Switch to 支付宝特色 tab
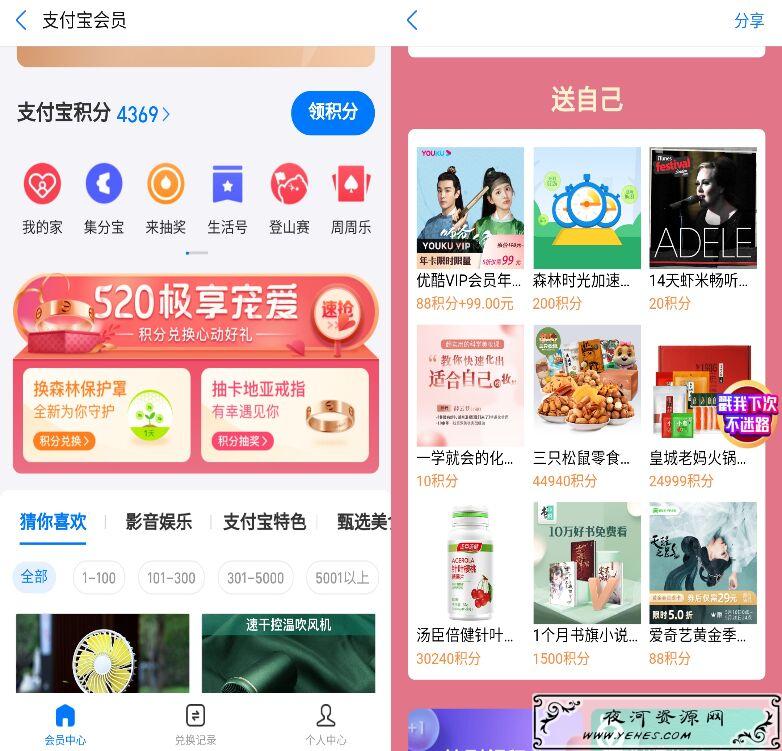The height and width of the screenshot is (751, 782). [x=264, y=522]
